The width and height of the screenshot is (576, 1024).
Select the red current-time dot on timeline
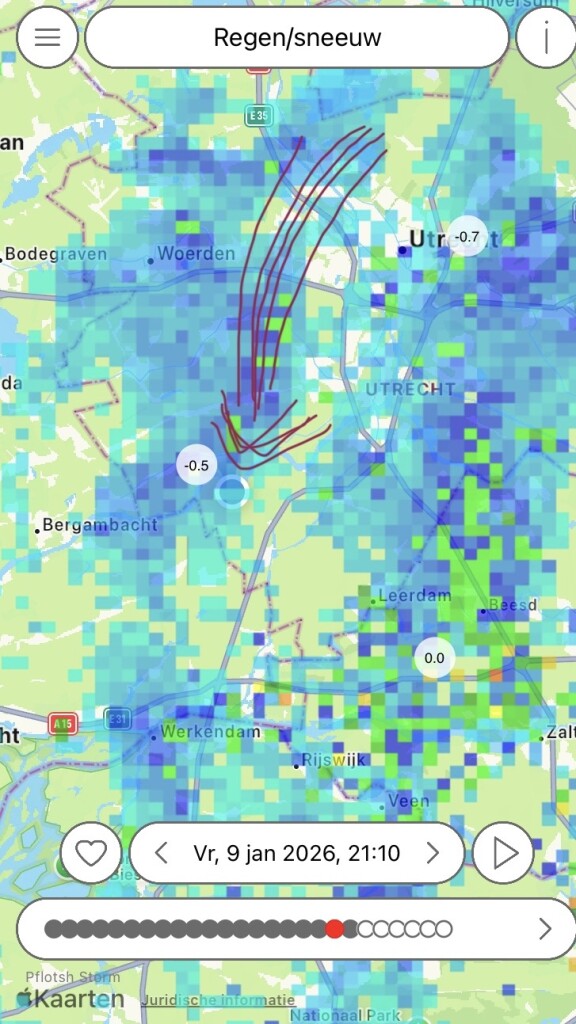point(334,929)
